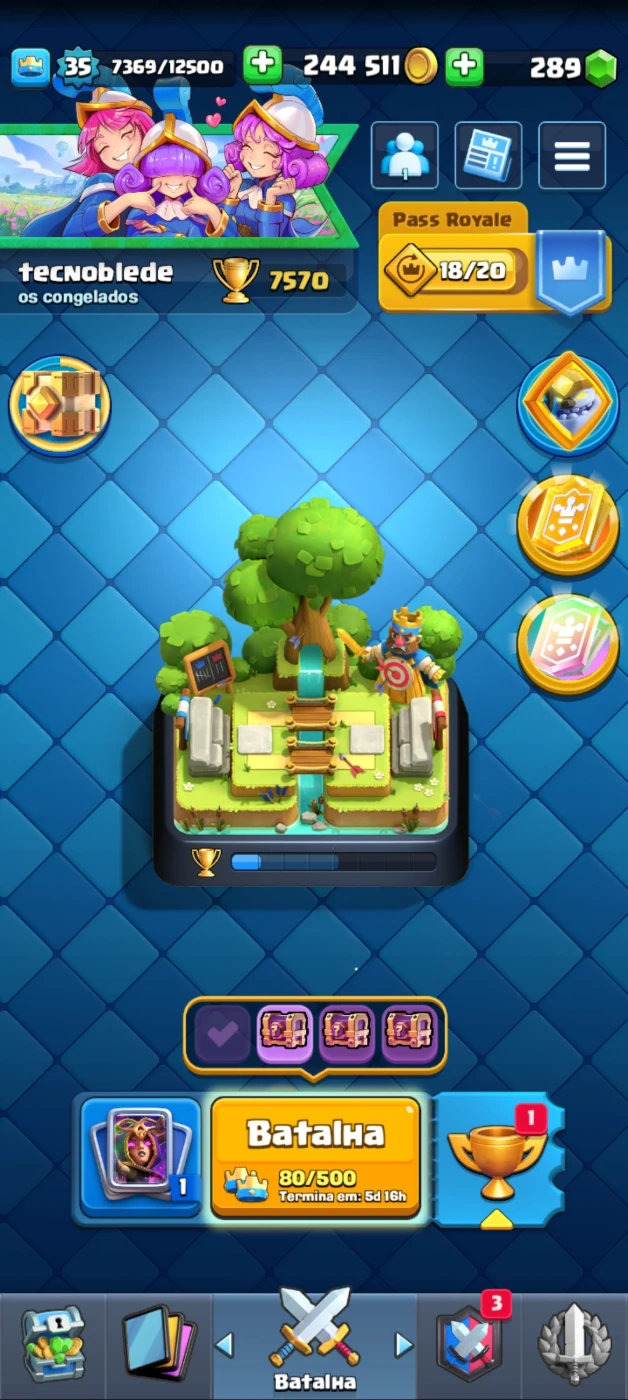The width and height of the screenshot is (628, 1400).
Task: Start a match with the Batalha button
Action: click(315, 1156)
